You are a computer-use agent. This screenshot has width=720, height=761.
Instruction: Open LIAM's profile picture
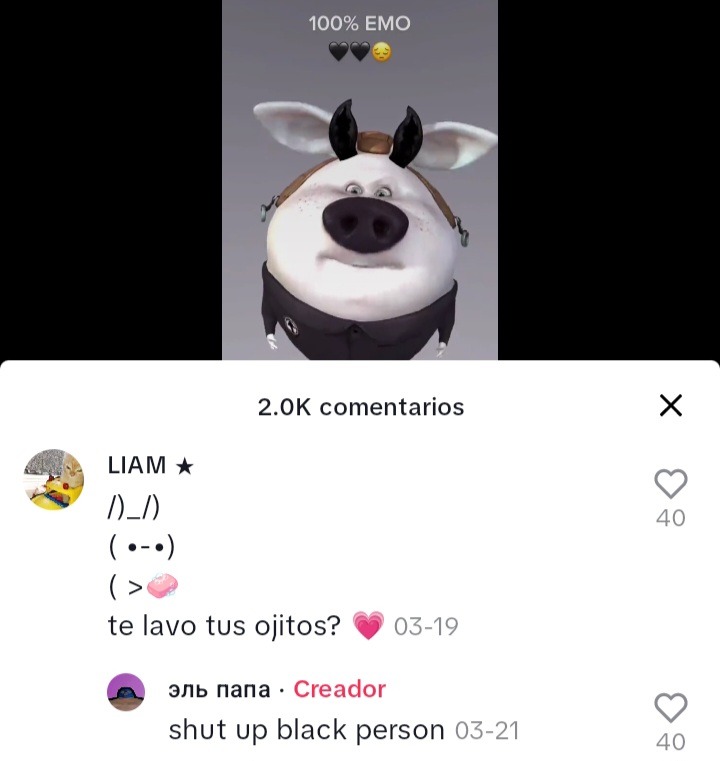tap(53, 479)
